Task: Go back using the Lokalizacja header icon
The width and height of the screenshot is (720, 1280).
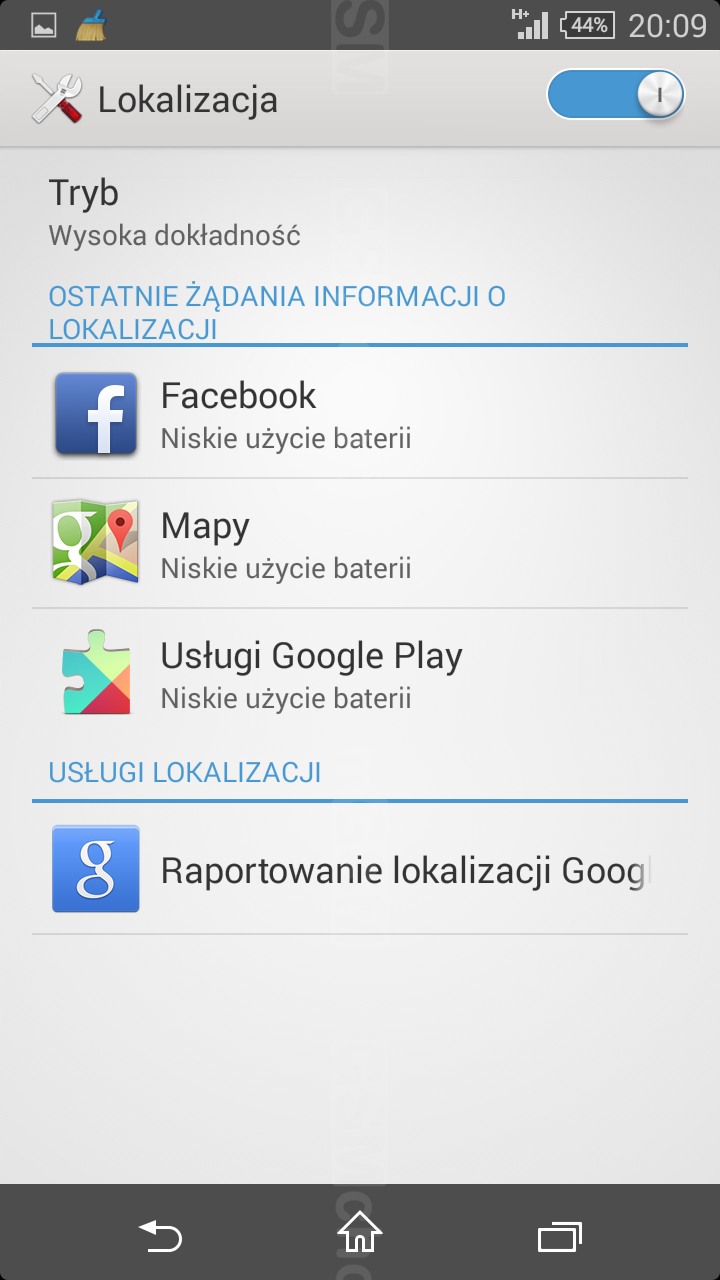Action: [56, 99]
